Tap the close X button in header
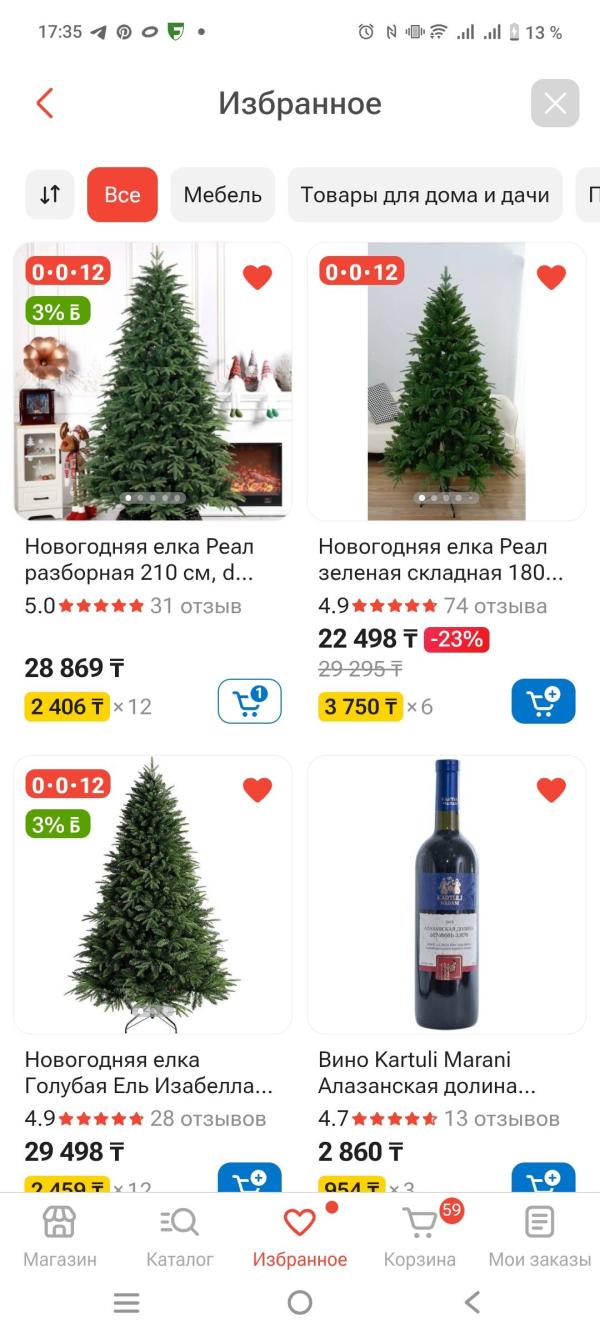This screenshot has height=1332, width=600. click(x=555, y=103)
